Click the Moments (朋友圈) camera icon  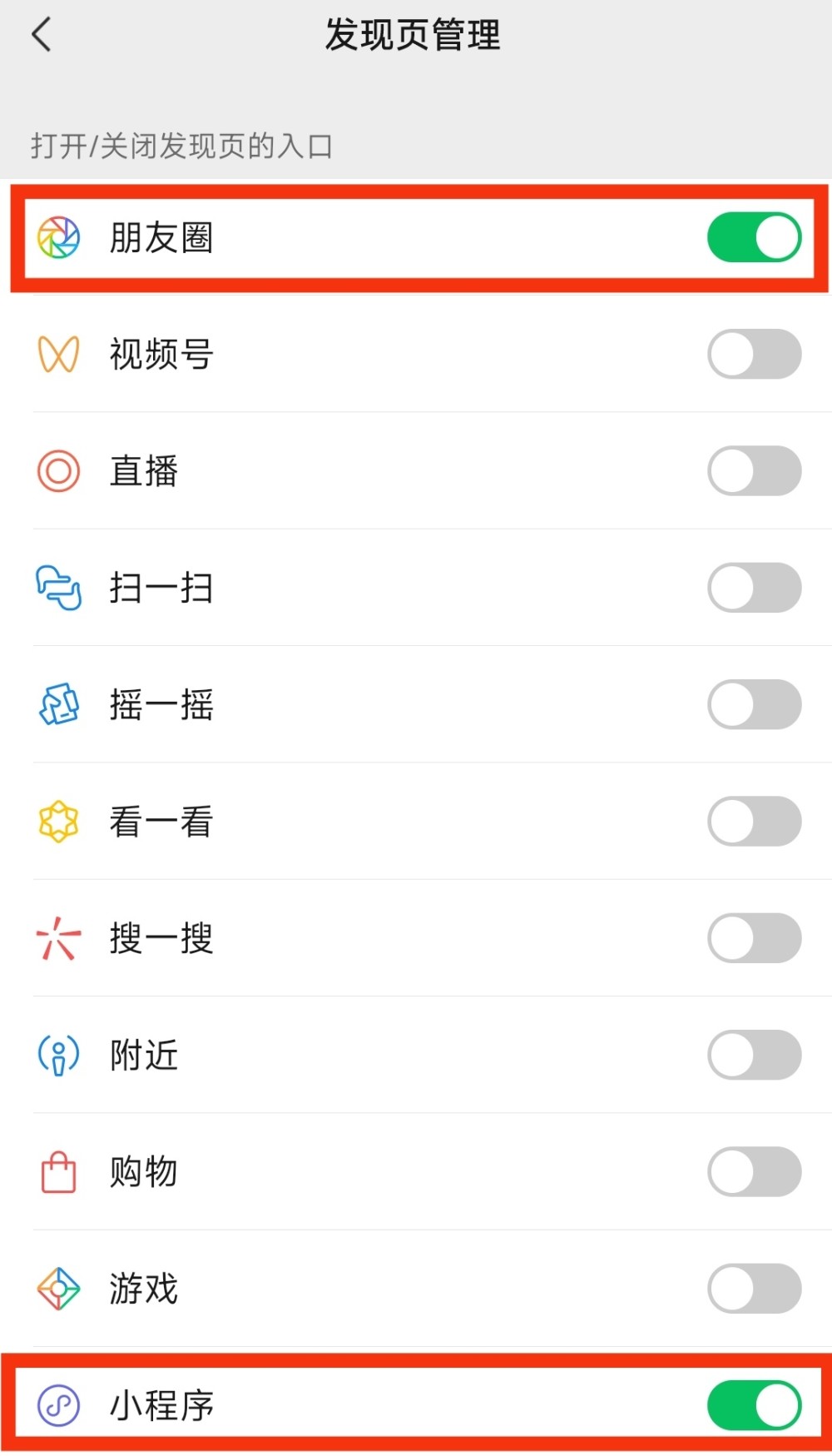pyautogui.click(x=58, y=236)
